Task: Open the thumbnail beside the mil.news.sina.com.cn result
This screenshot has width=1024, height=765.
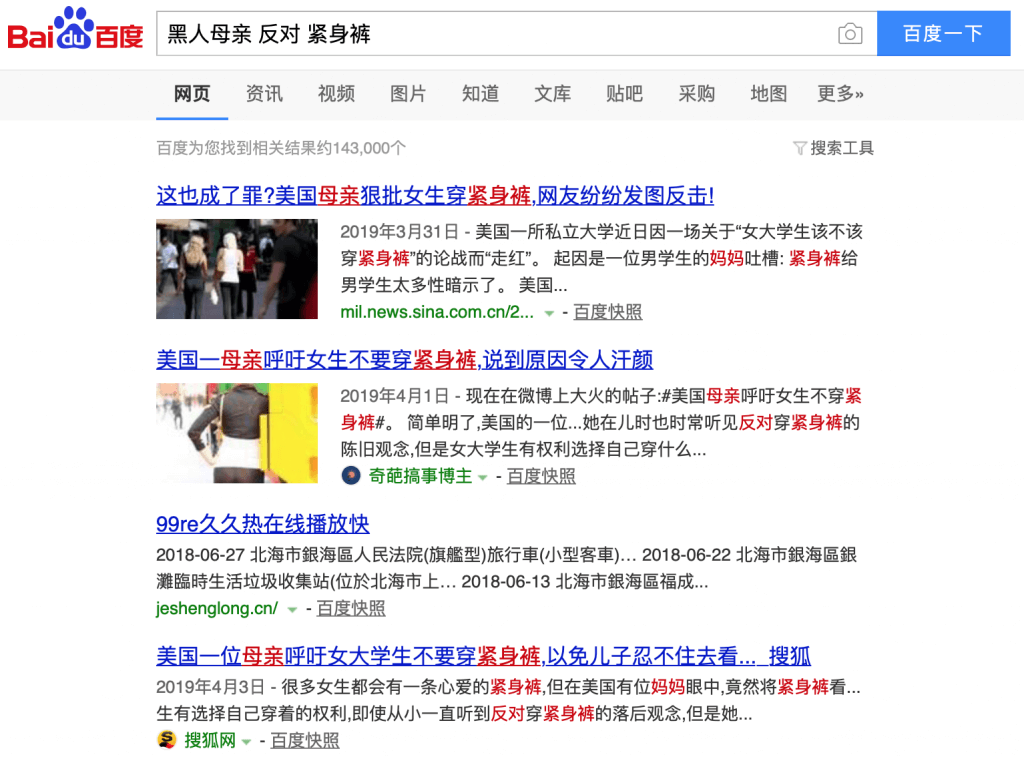Action: click(237, 269)
